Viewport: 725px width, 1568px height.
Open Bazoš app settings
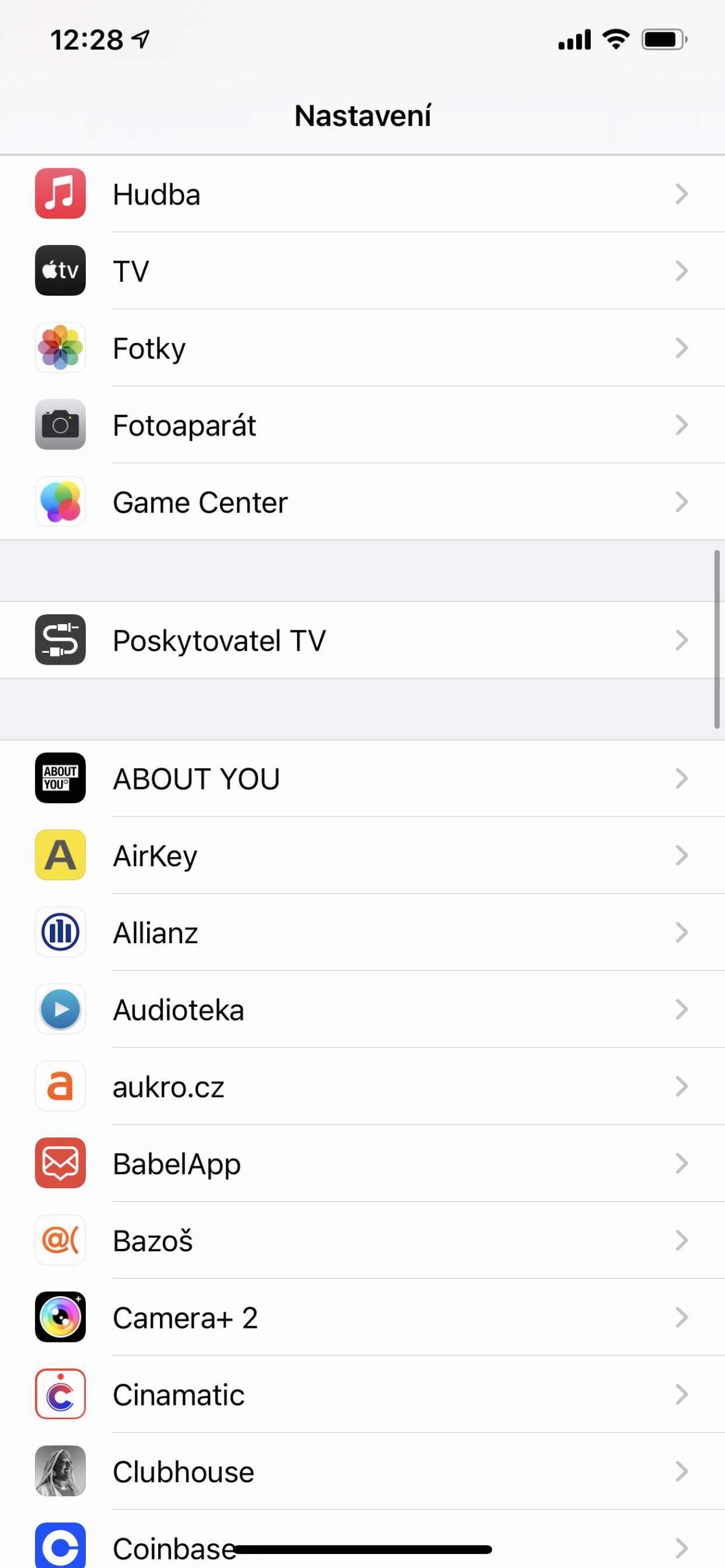(362, 1241)
